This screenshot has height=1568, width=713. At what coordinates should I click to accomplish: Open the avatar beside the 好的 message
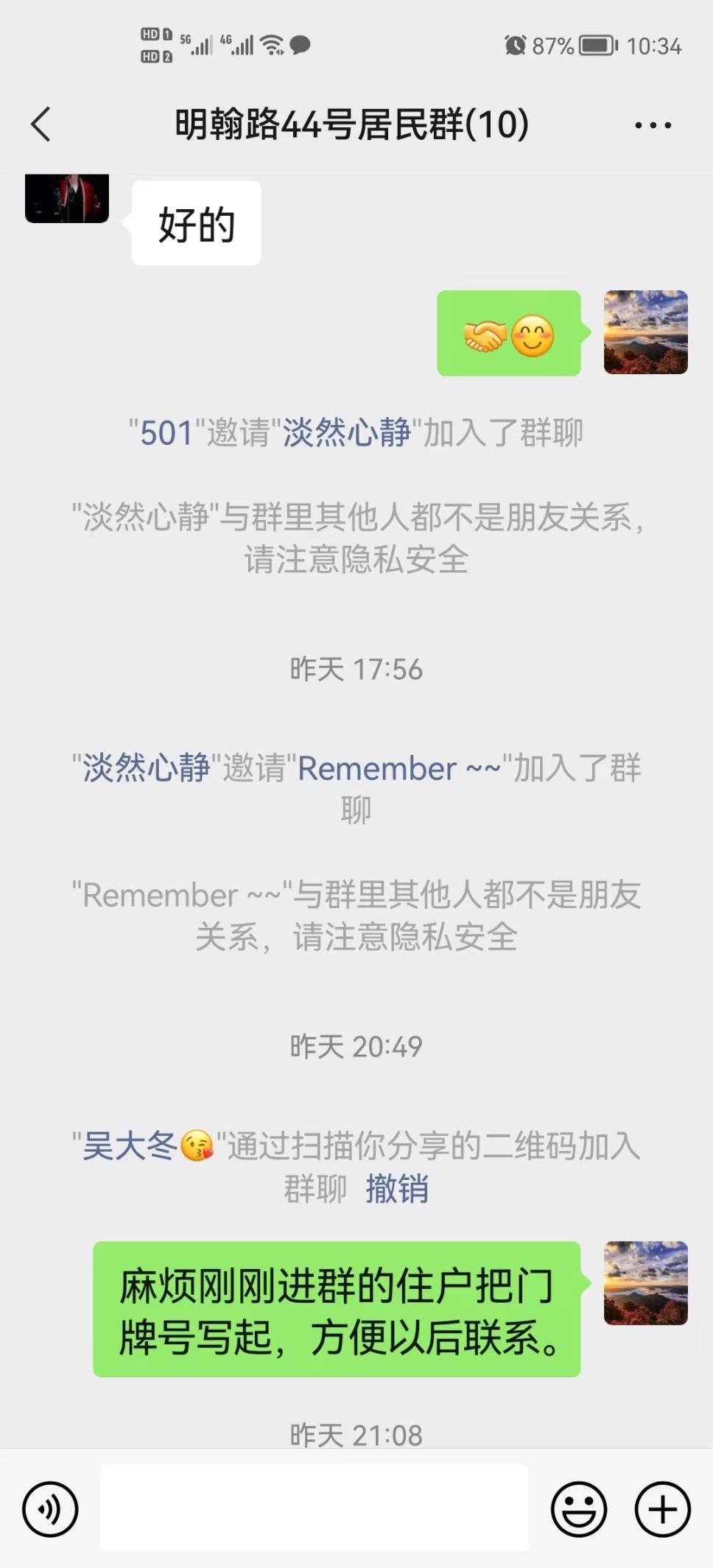[x=67, y=197]
